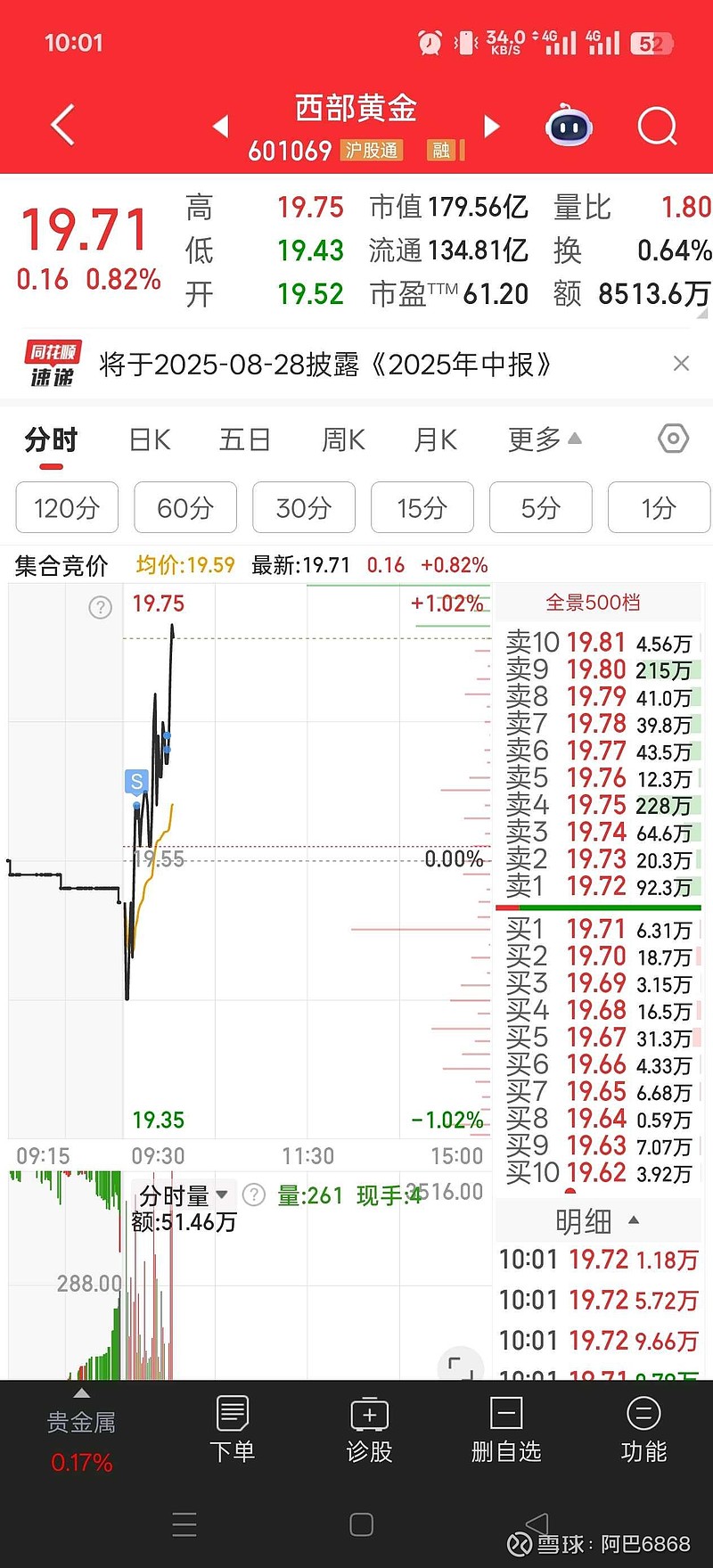713x1568 pixels.
Task: Select the 60分 interval chip
Action: click(x=185, y=508)
